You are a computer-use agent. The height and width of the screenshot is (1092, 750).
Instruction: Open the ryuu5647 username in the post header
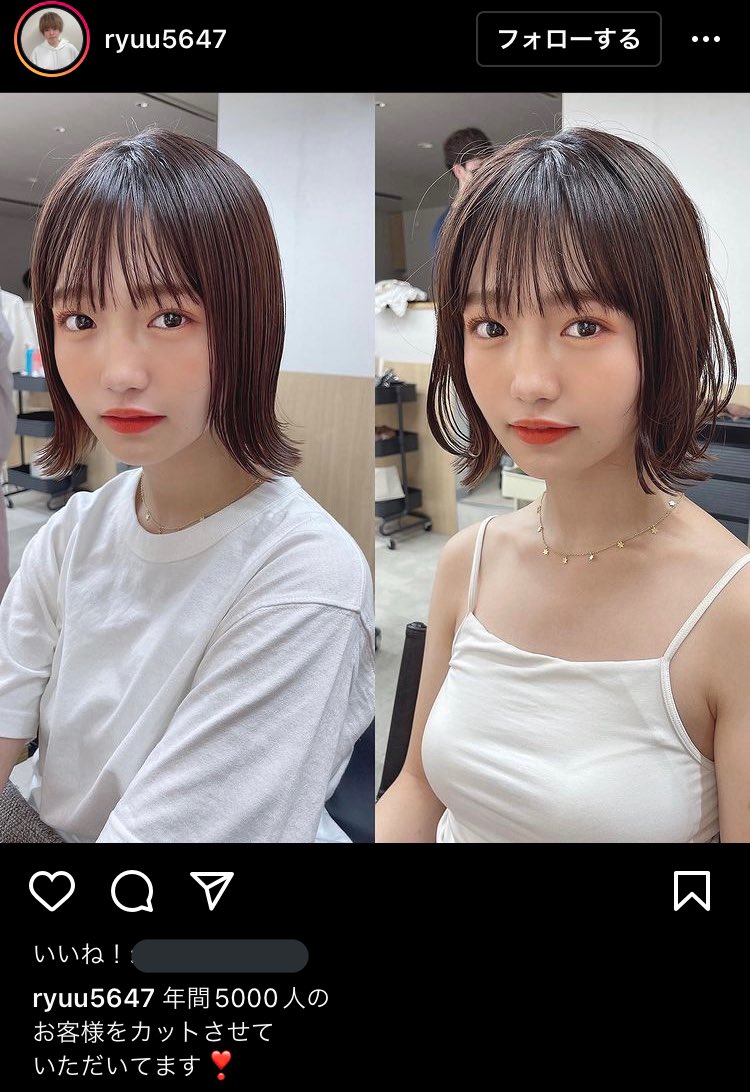[166, 40]
